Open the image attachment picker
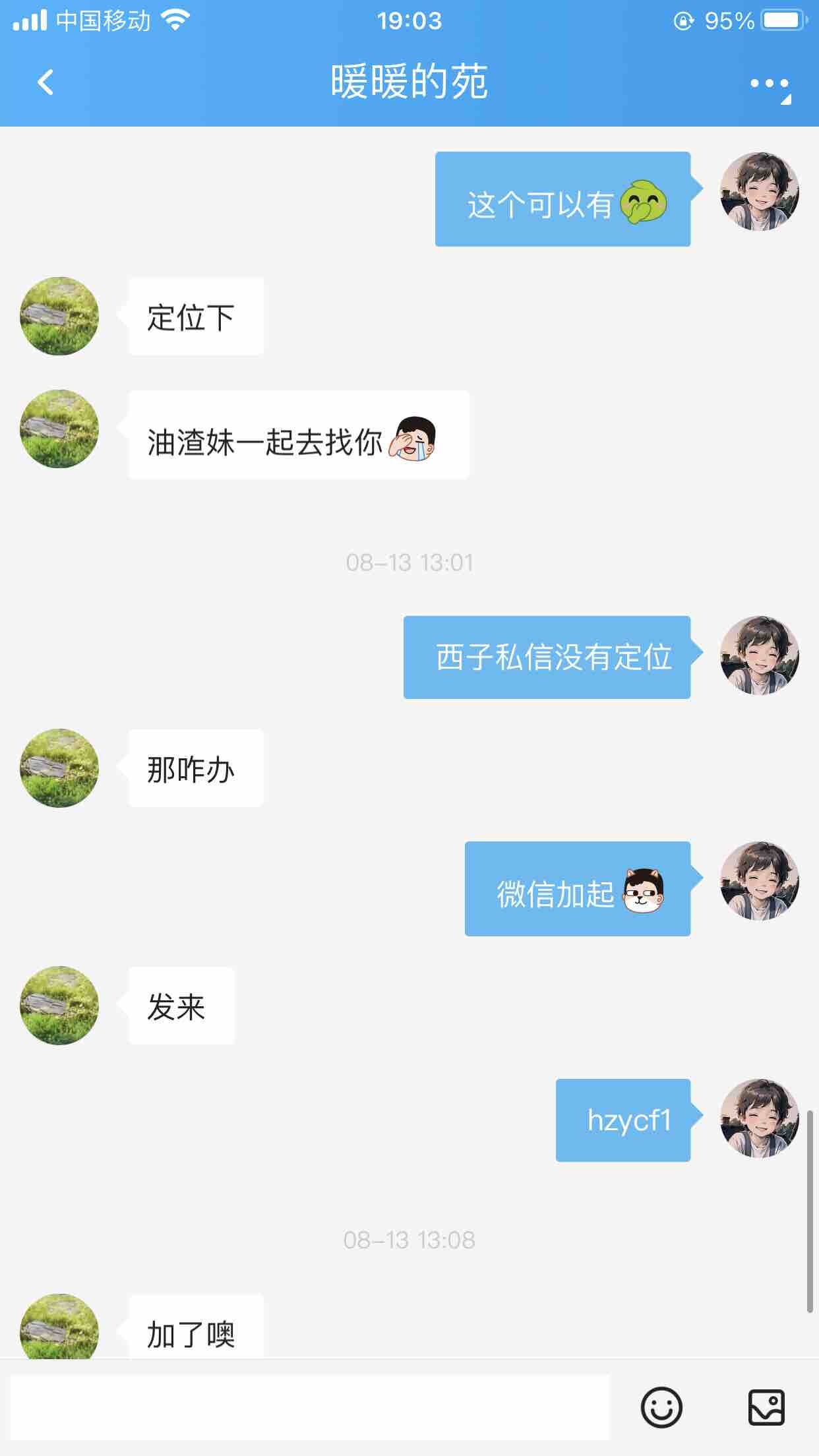Image resolution: width=819 pixels, height=1456 pixels. click(x=766, y=1407)
